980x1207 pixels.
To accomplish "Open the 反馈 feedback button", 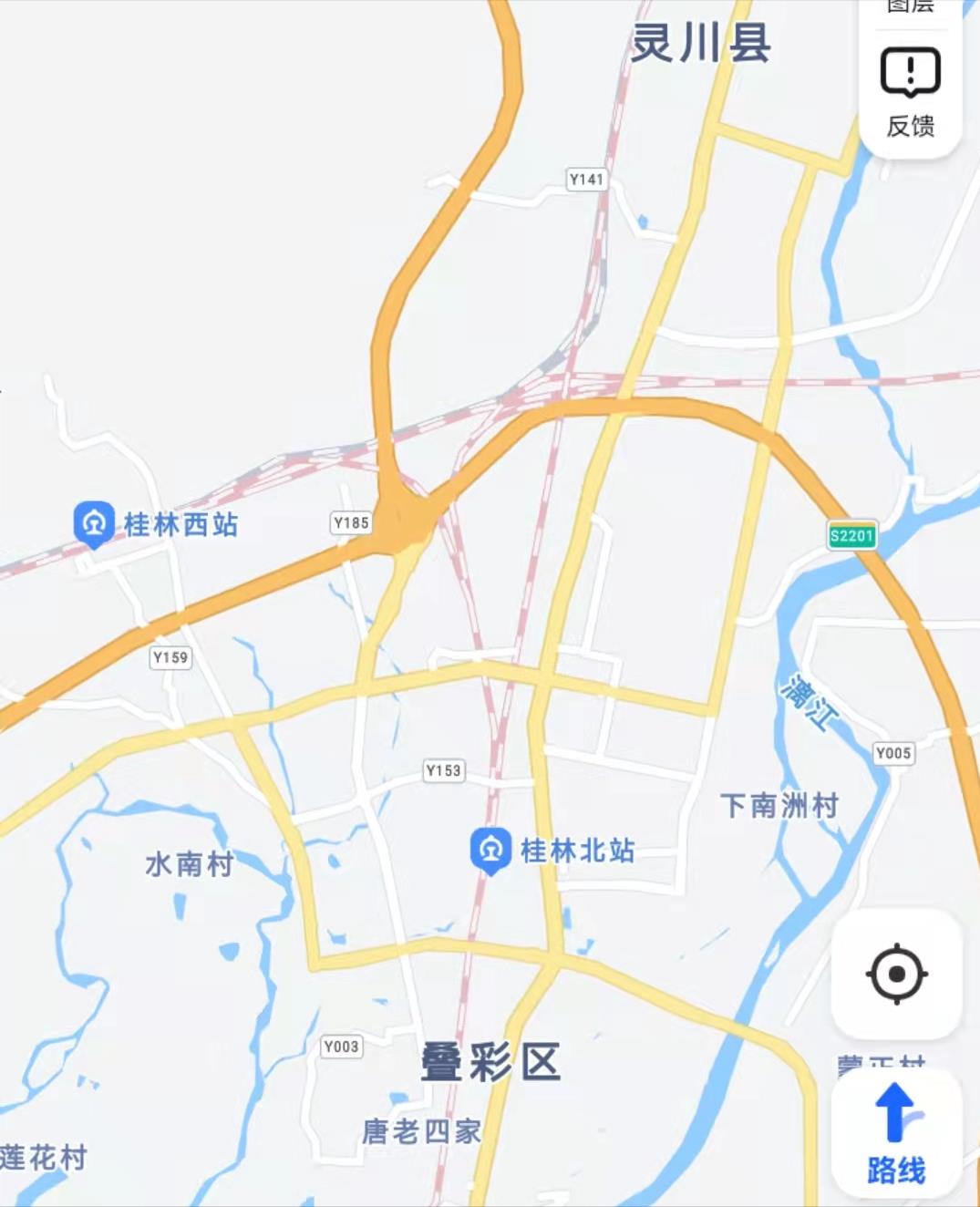I will click(910, 92).
